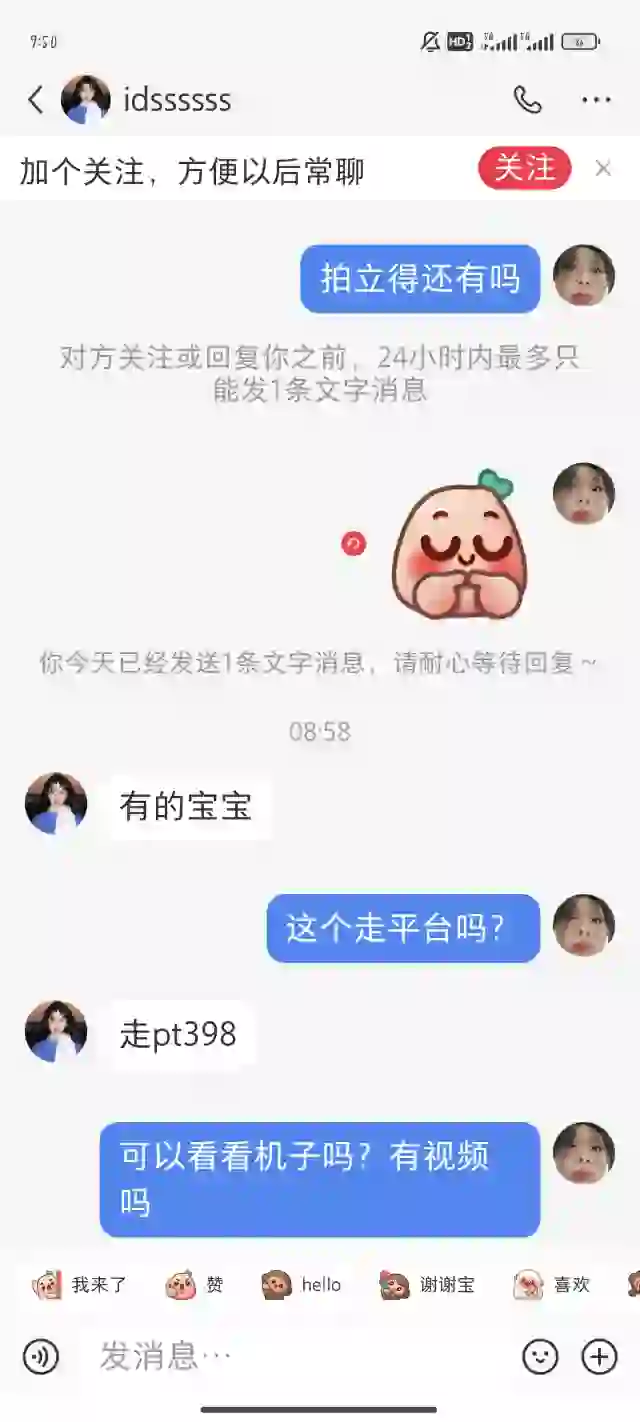The height and width of the screenshot is (1422, 640).
Task: Open the emoji picker
Action: [540, 1357]
